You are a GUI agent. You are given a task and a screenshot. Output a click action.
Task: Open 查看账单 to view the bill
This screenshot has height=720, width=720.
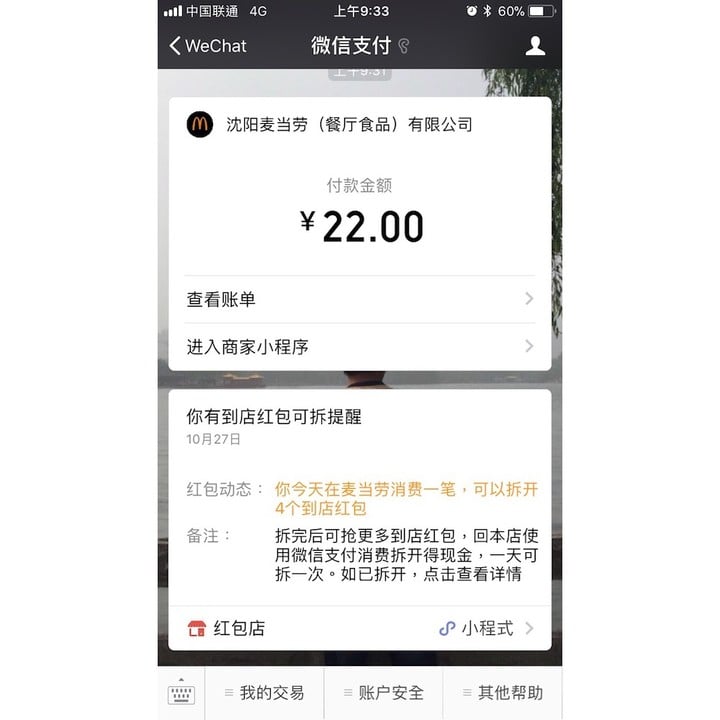359,299
